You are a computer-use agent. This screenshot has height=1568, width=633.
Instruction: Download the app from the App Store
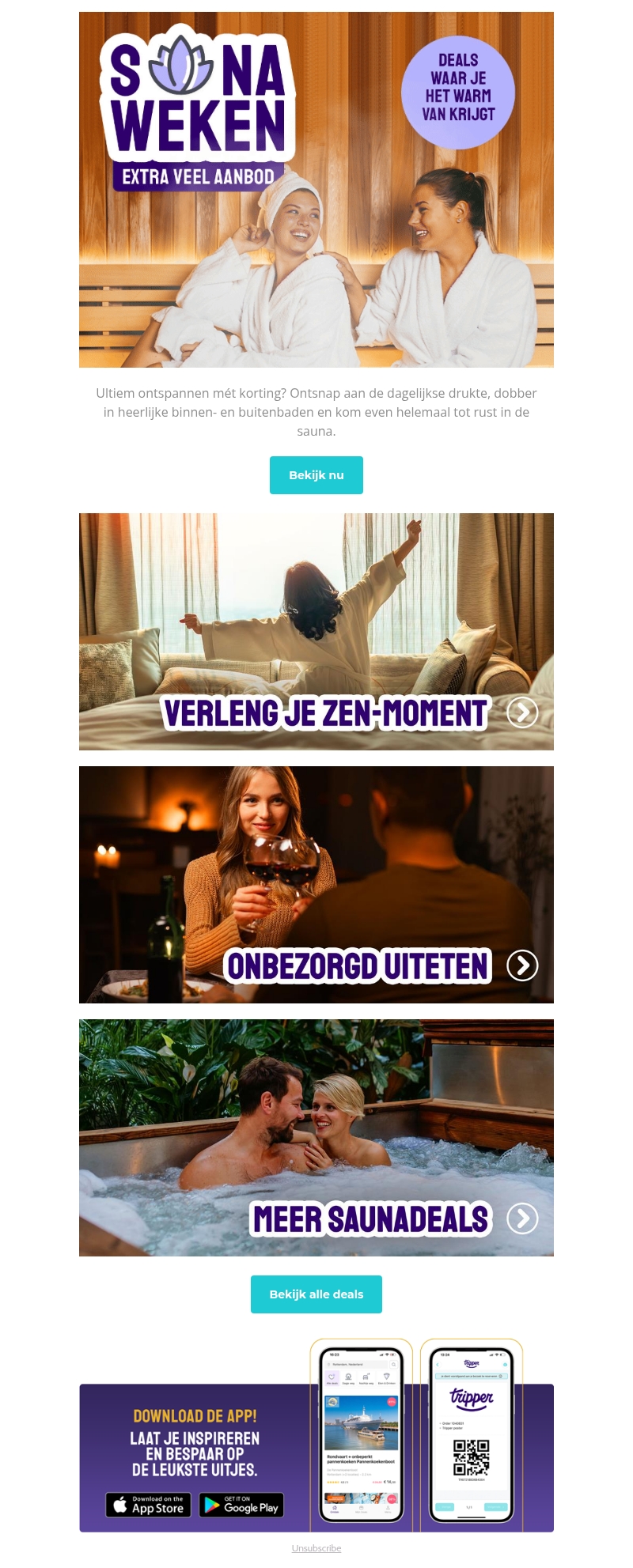[149, 1505]
